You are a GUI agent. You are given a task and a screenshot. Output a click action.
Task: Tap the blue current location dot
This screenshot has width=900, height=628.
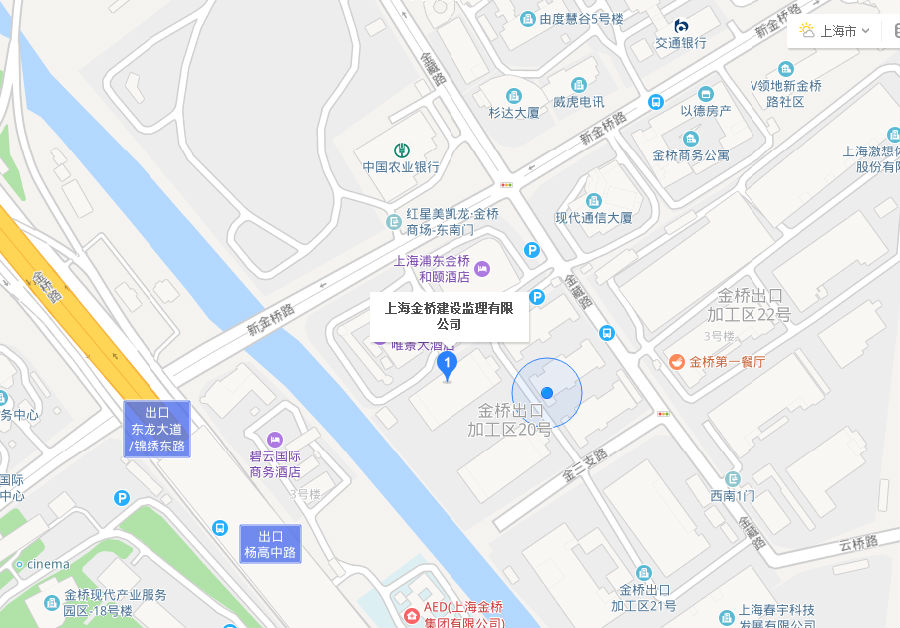[x=547, y=393]
